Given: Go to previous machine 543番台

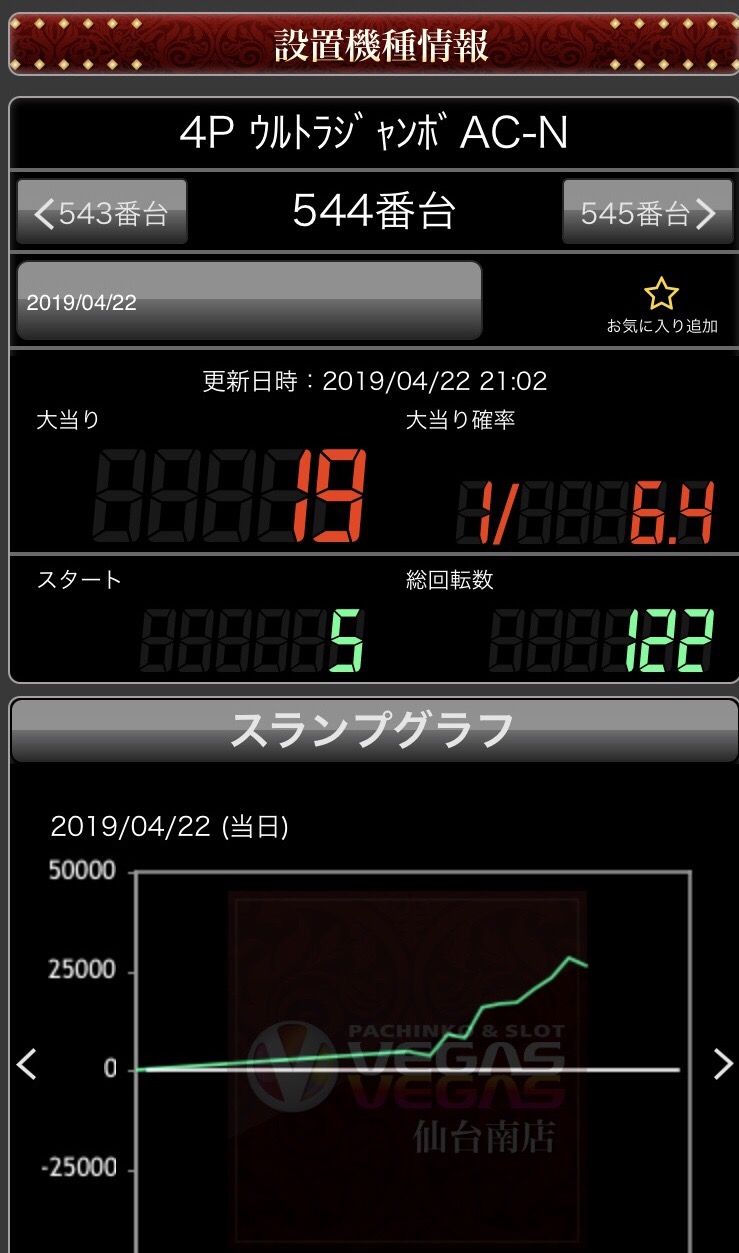Looking at the screenshot, I should tap(102, 212).
